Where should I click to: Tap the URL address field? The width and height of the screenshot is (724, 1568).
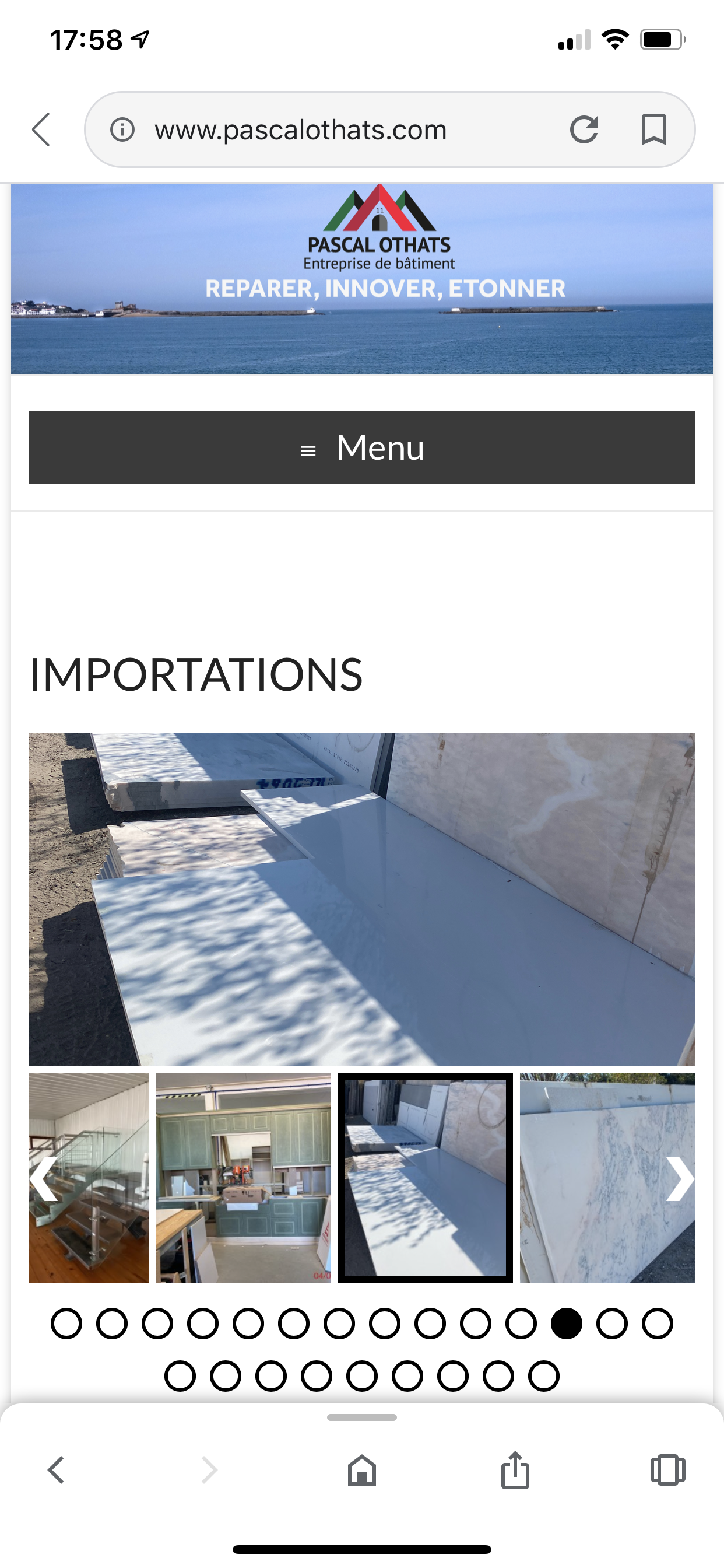click(340, 129)
